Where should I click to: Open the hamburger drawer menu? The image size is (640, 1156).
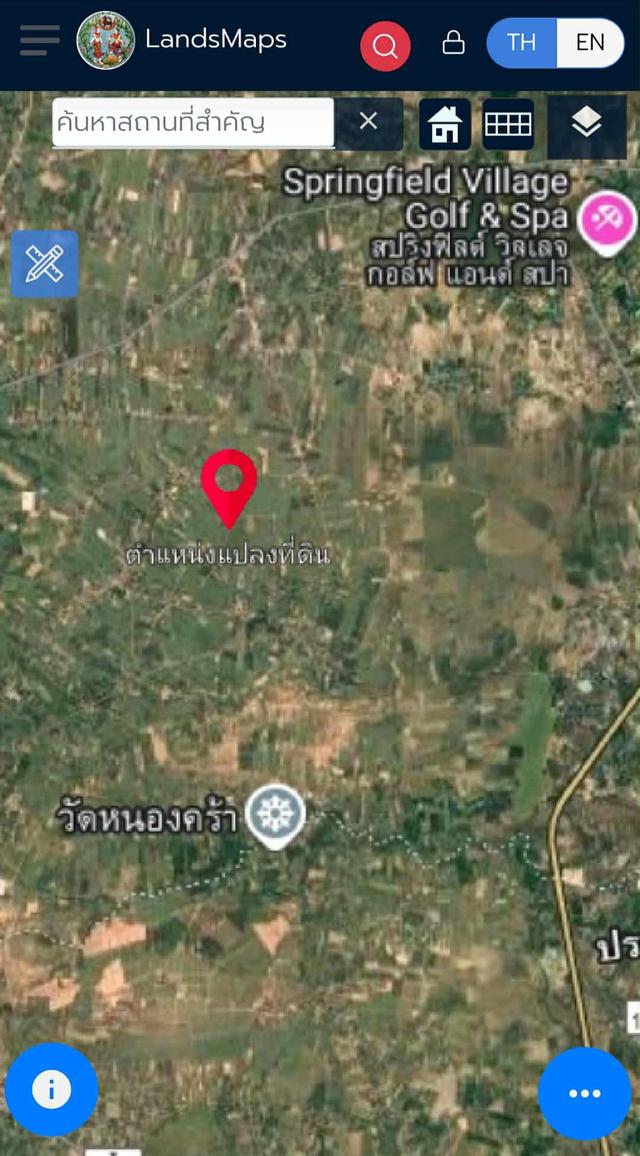tap(39, 41)
